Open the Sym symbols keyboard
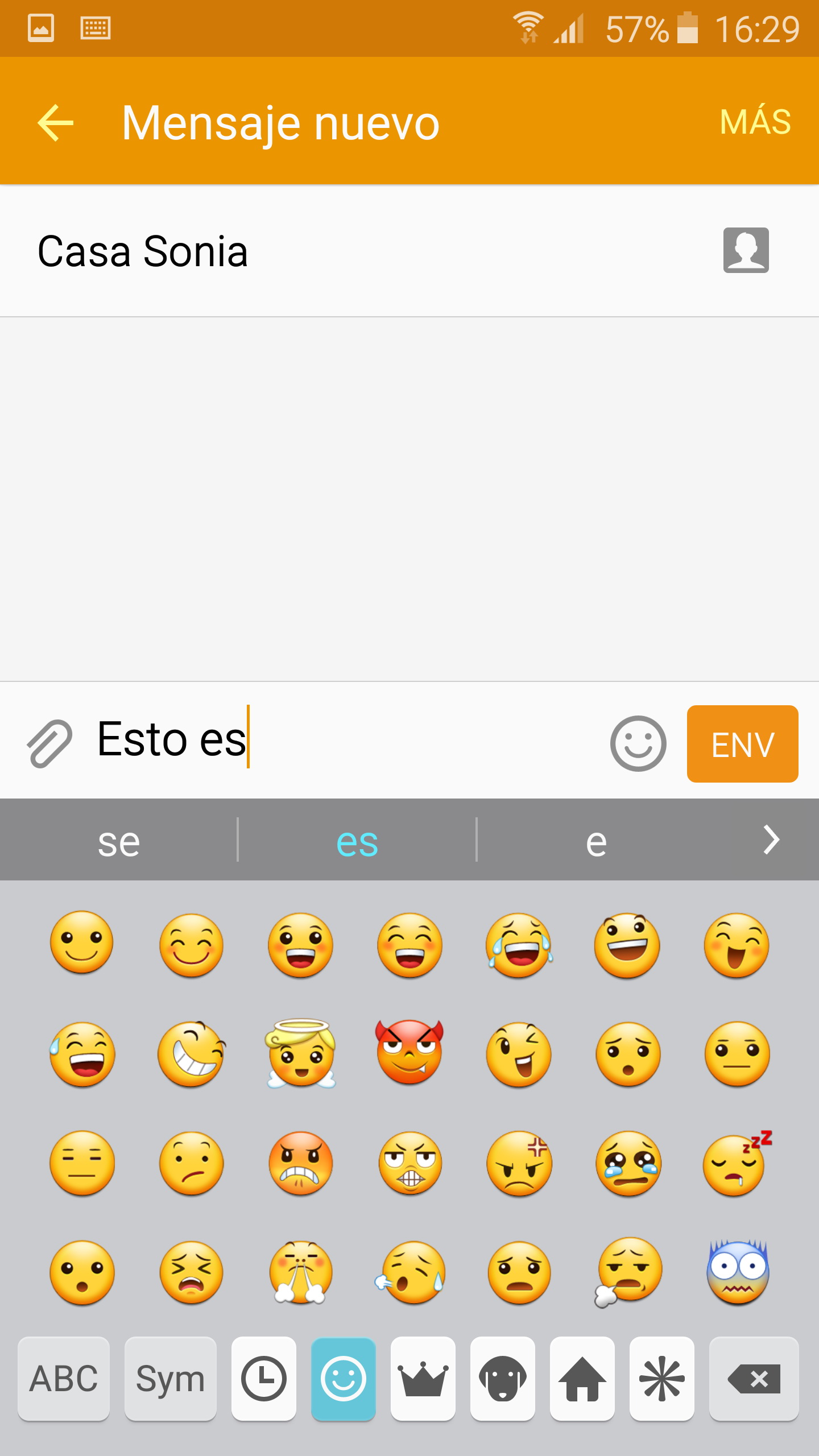Image resolution: width=819 pixels, height=1456 pixels. pyautogui.click(x=170, y=1379)
